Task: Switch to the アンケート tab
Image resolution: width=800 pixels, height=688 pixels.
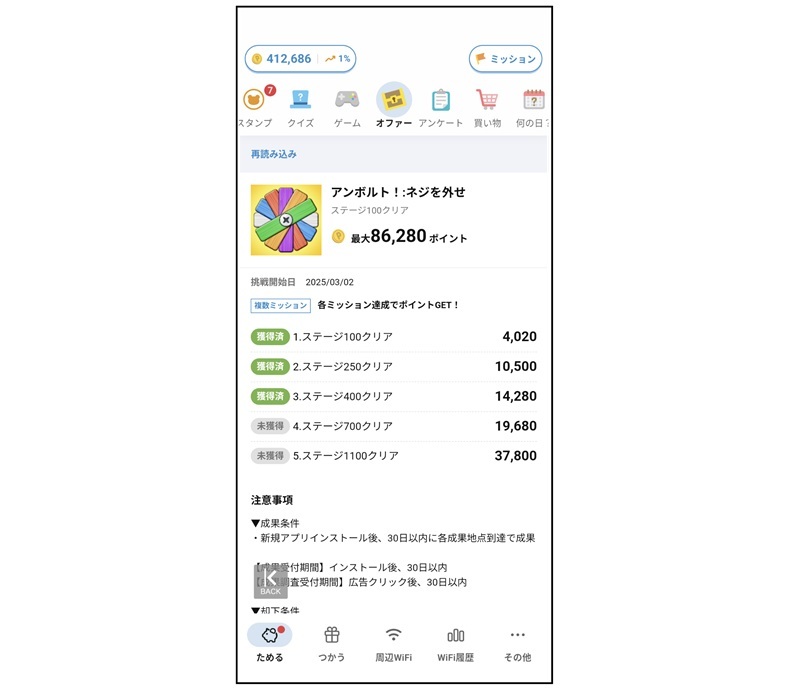Action: click(x=441, y=107)
